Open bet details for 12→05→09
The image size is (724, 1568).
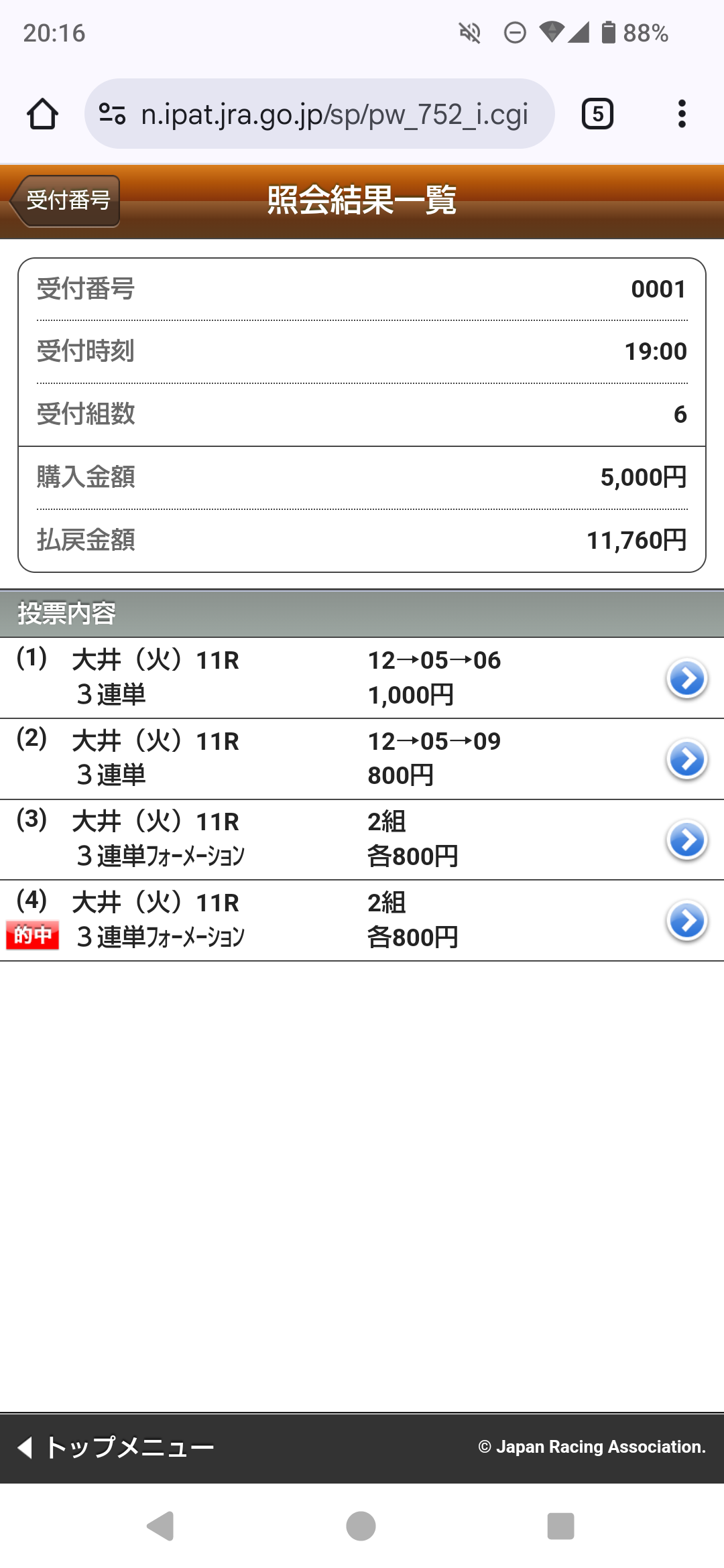point(686,759)
